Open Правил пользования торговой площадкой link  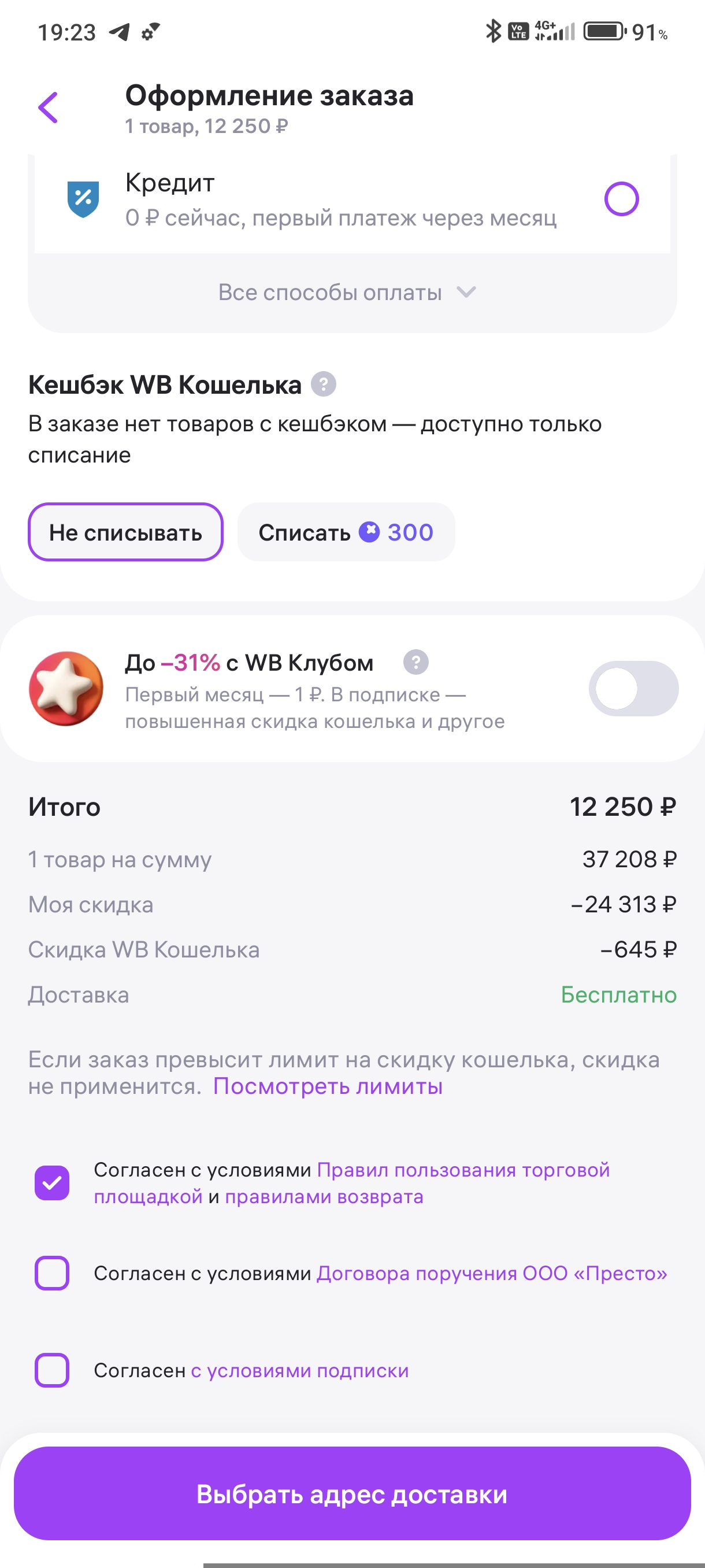click(462, 1170)
